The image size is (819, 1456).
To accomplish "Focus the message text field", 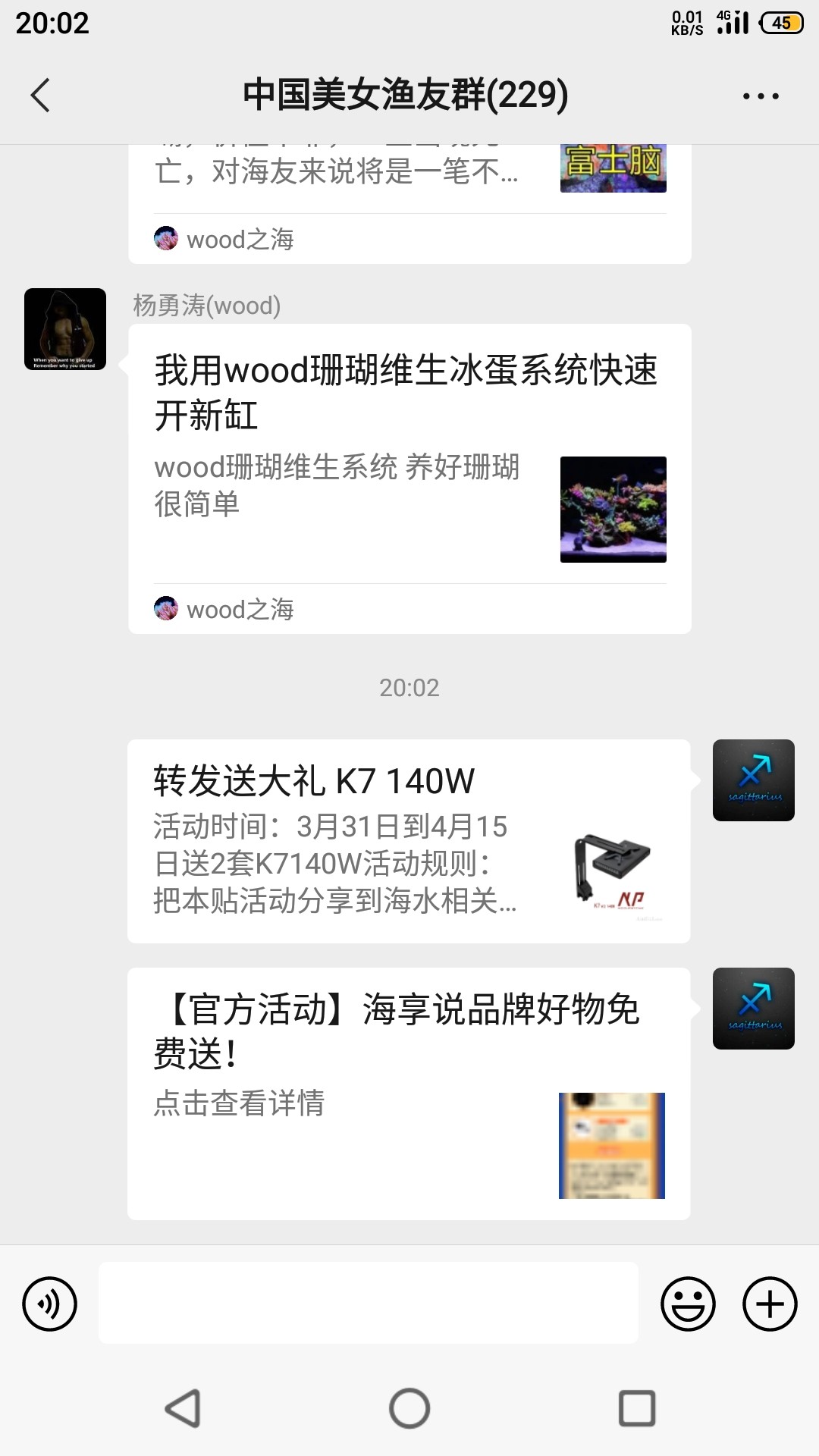I will click(x=368, y=1303).
